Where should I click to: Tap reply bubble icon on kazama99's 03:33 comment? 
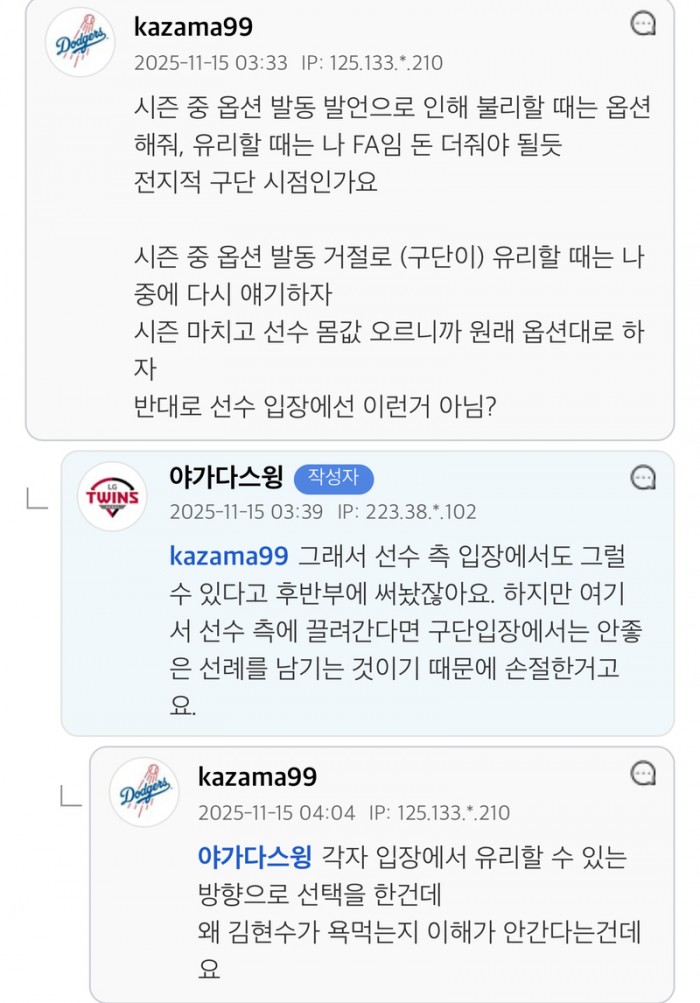pyautogui.click(x=643, y=24)
